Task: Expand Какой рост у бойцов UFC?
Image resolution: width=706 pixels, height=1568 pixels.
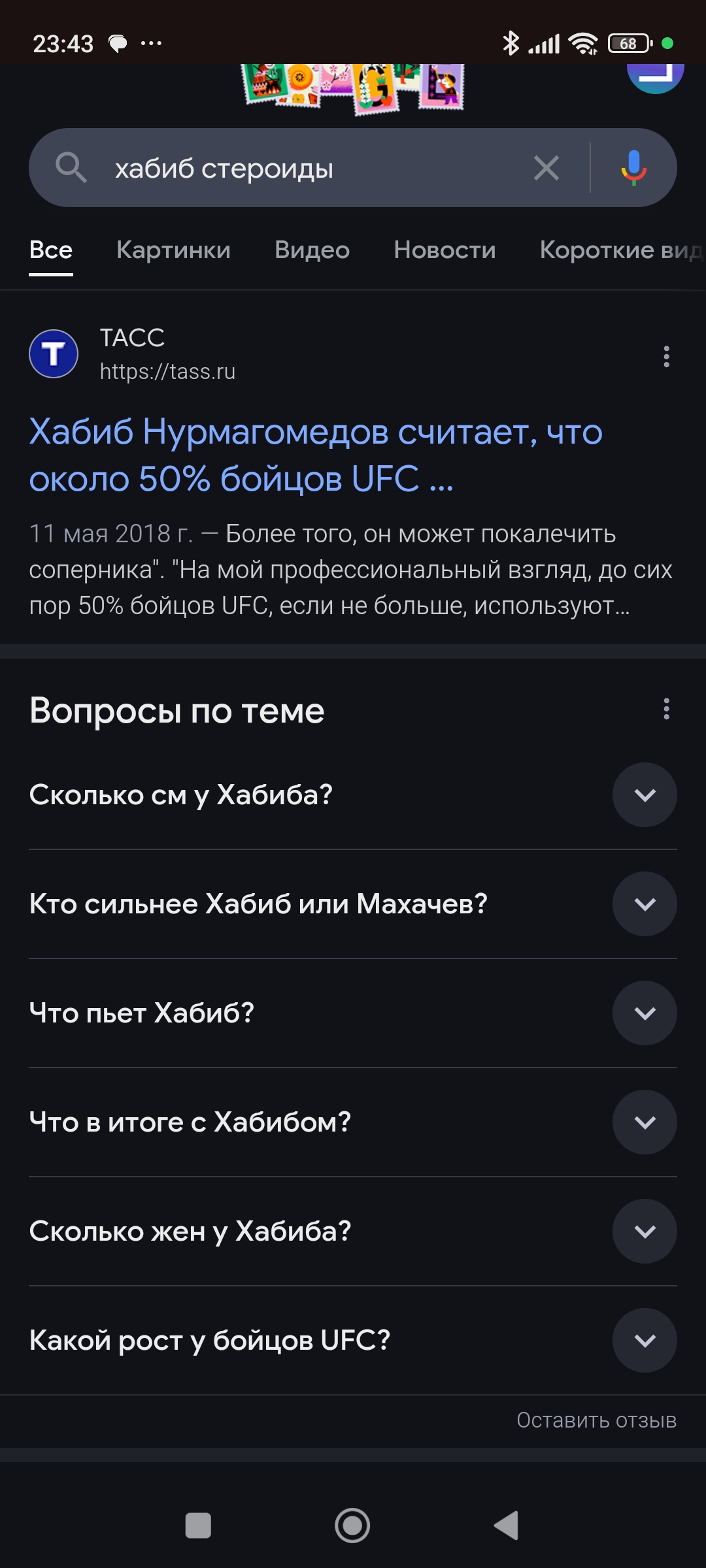Action: click(353, 1341)
